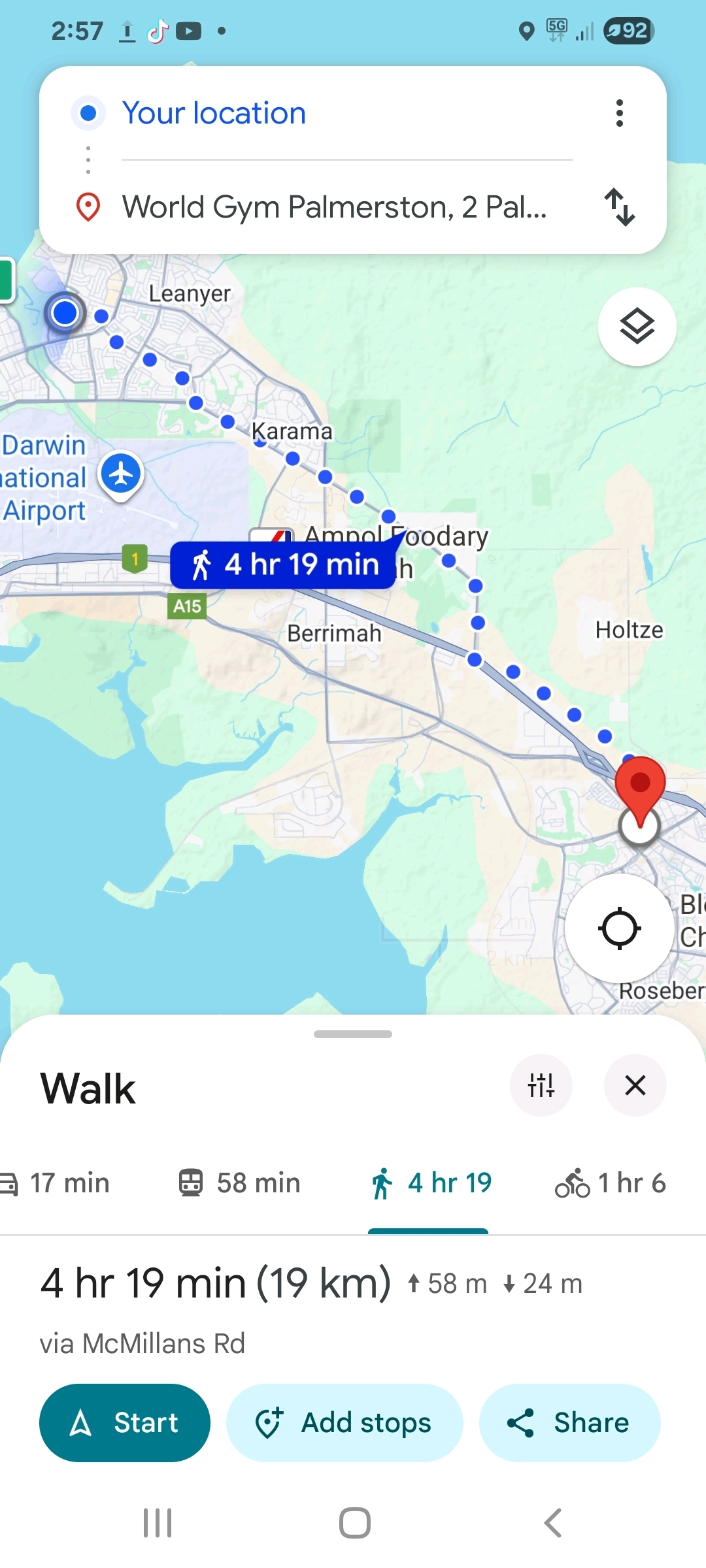Tap Darwin International Airport map marker
Viewport: 706px width, 1568px height.
pyautogui.click(x=121, y=474)
